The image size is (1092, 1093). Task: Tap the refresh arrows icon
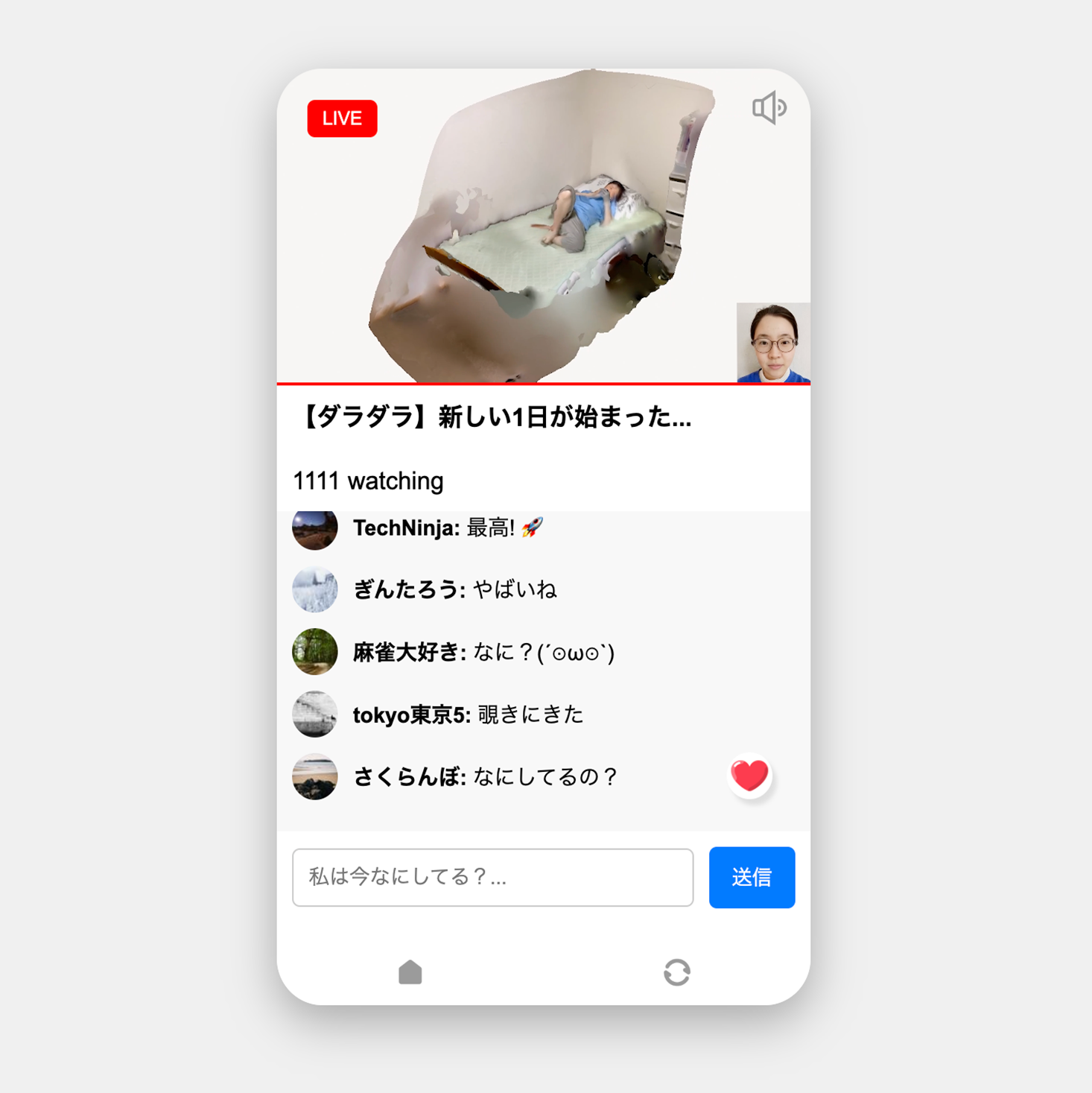coord(676,972)
